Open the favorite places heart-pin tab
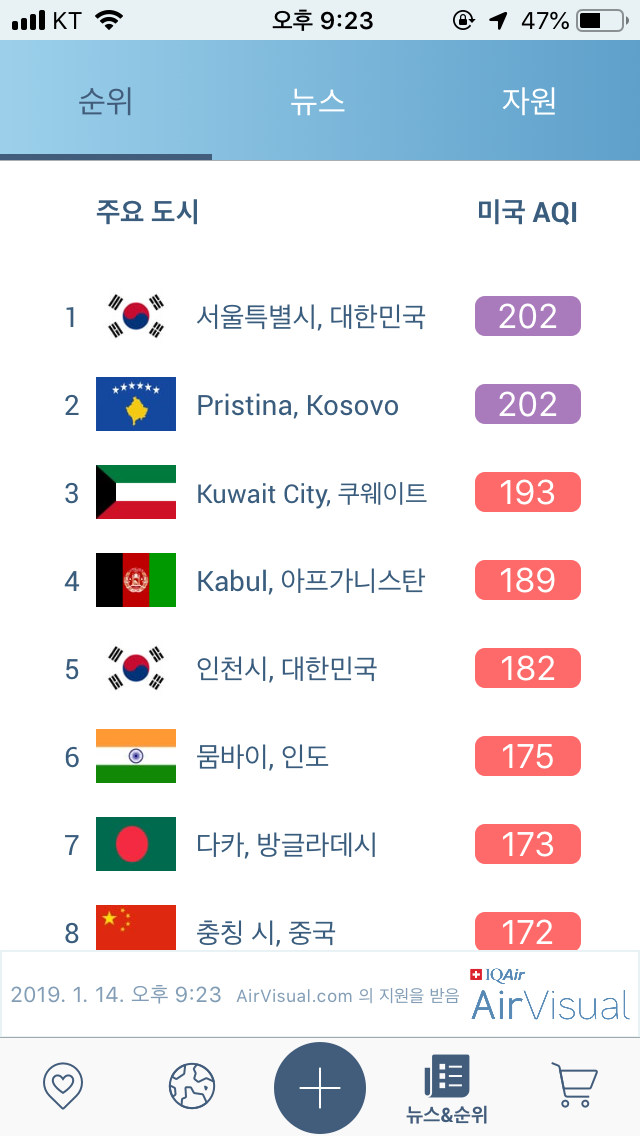Image resolution: width=640 pixels, height=1136 pixels. click(64, 1086)
